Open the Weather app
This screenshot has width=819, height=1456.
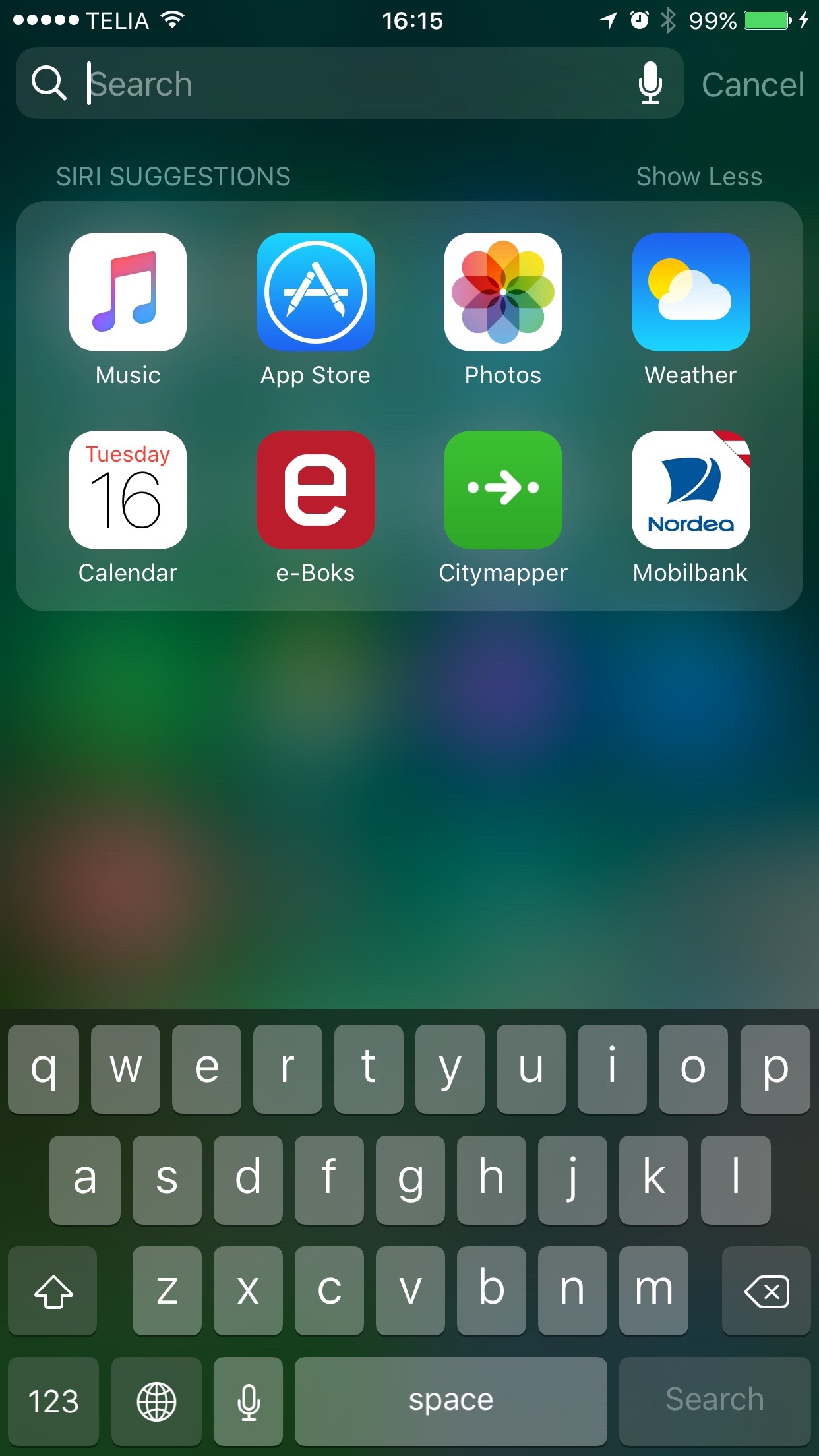pyautogui.click(x=690, y=292)
